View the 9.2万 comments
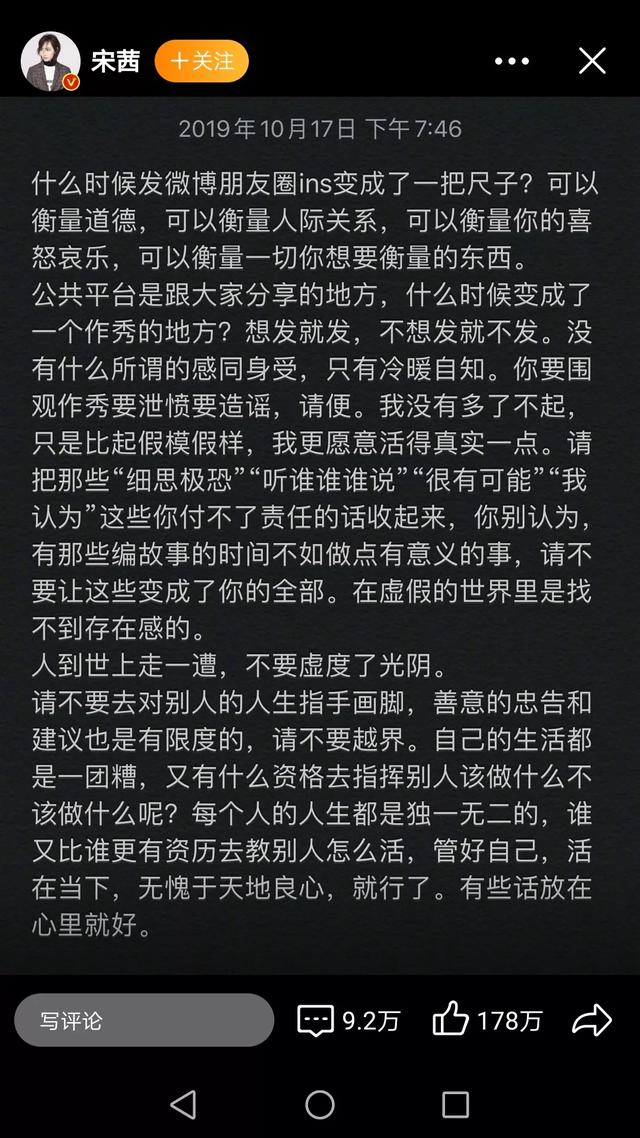Image resolution: width=640 pixels, height=1138 pixels. (349, 1020)
